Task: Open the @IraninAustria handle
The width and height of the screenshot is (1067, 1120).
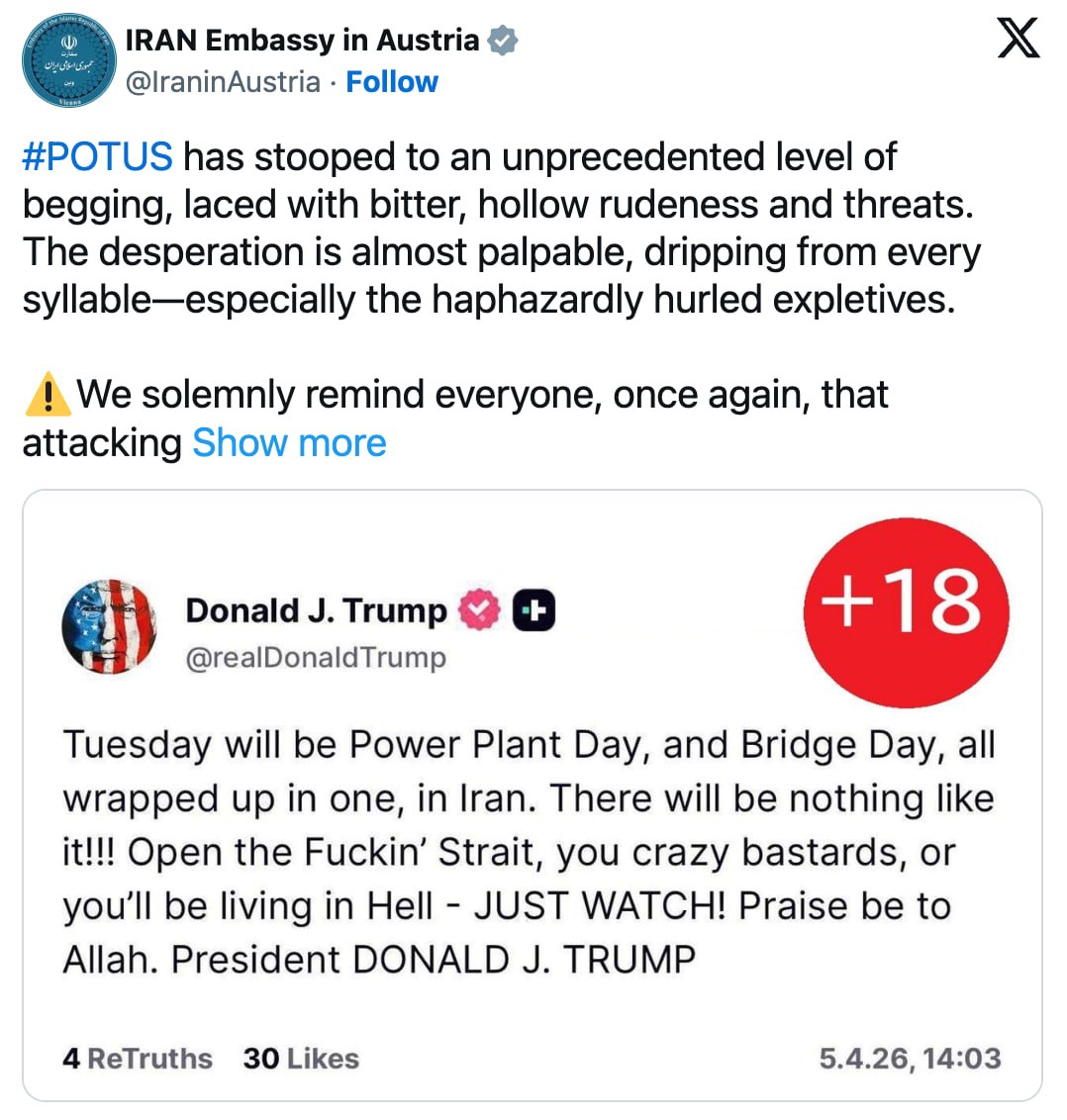Action: point(221,82)
